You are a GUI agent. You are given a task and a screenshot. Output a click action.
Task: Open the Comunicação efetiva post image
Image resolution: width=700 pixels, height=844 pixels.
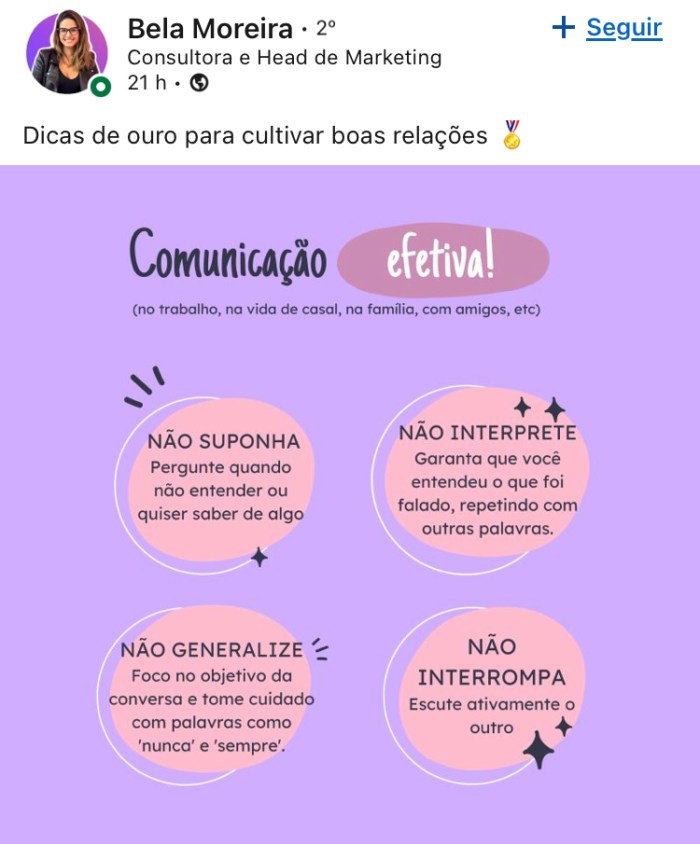tap(350, 500)
